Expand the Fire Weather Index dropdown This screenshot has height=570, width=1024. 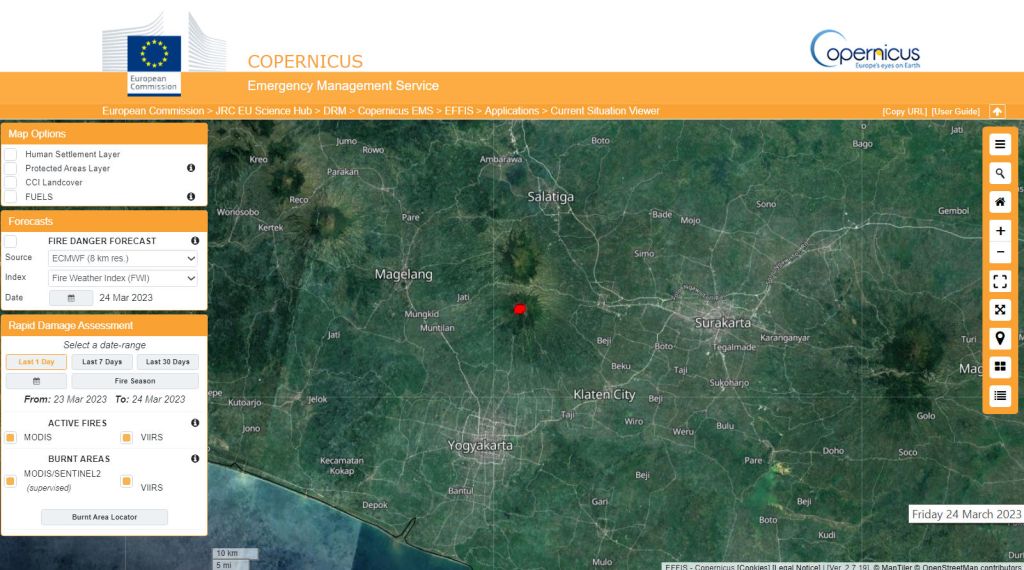point(123,278)
